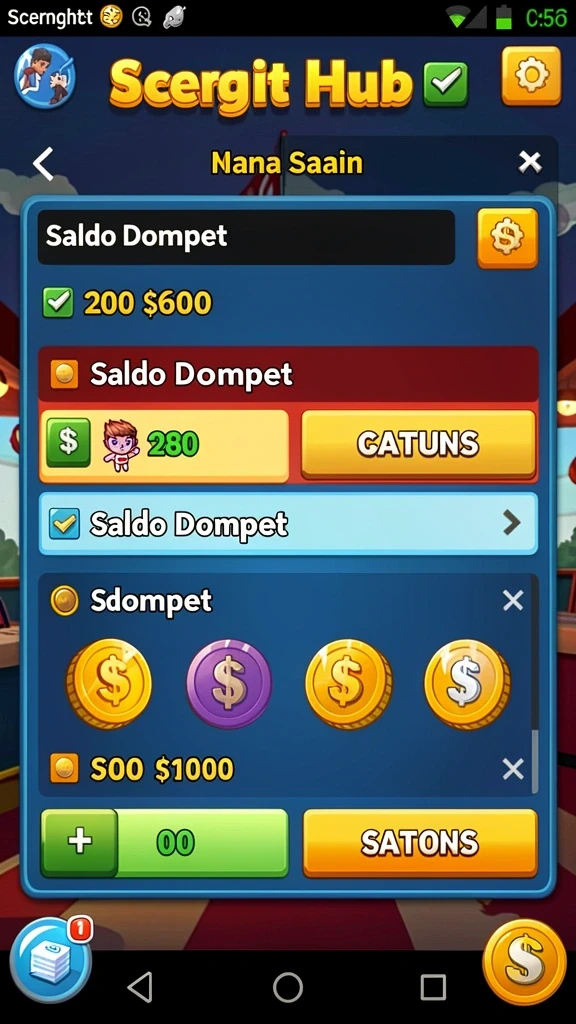Open the profile avatar
The image size is (576, 1024).
pos(45,76)
